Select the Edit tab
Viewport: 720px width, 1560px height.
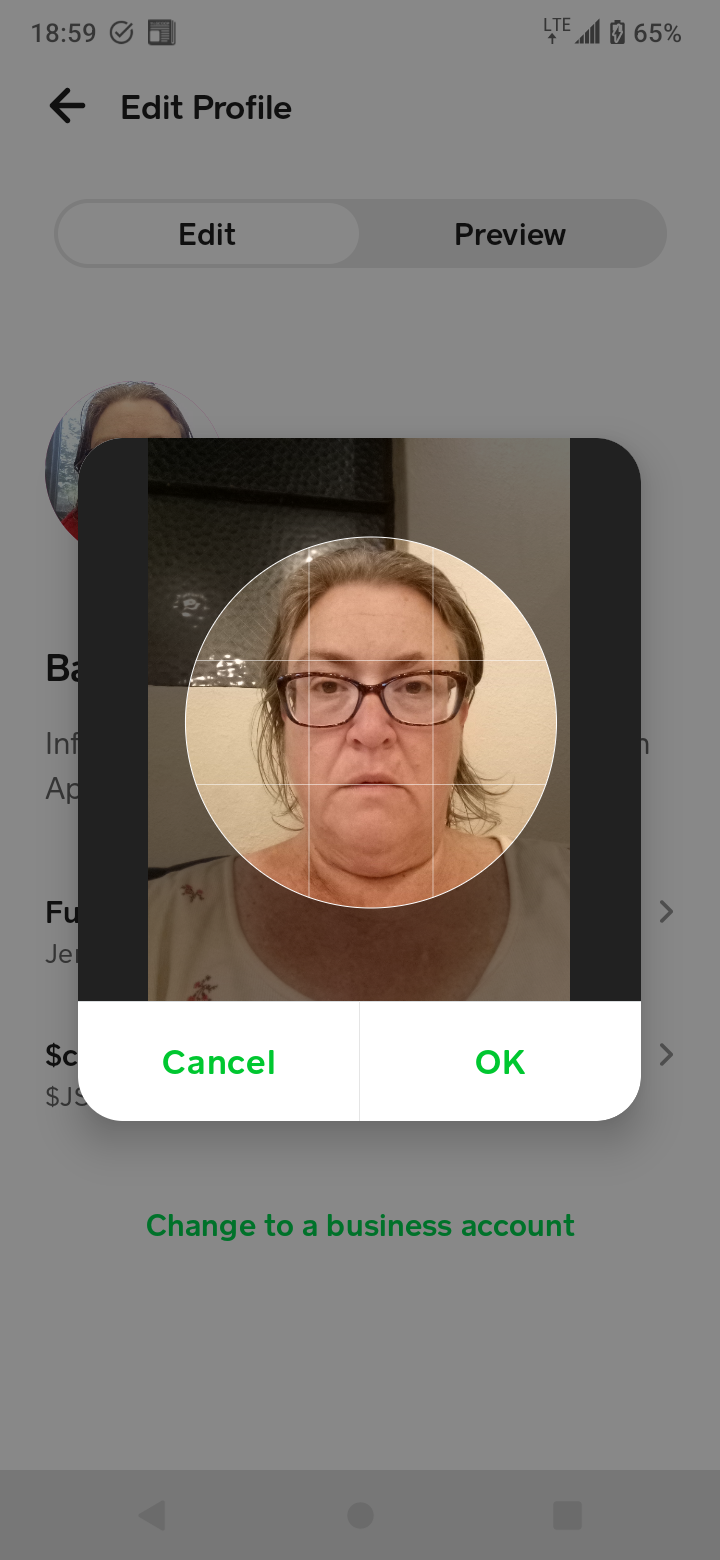tap(207, 234)
